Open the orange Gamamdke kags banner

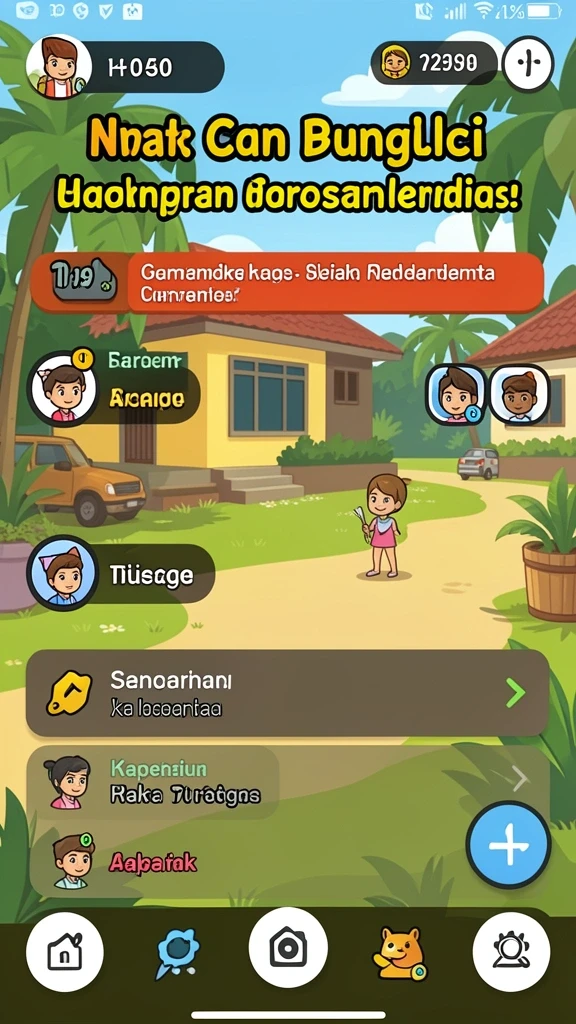[x=287, y=281]
